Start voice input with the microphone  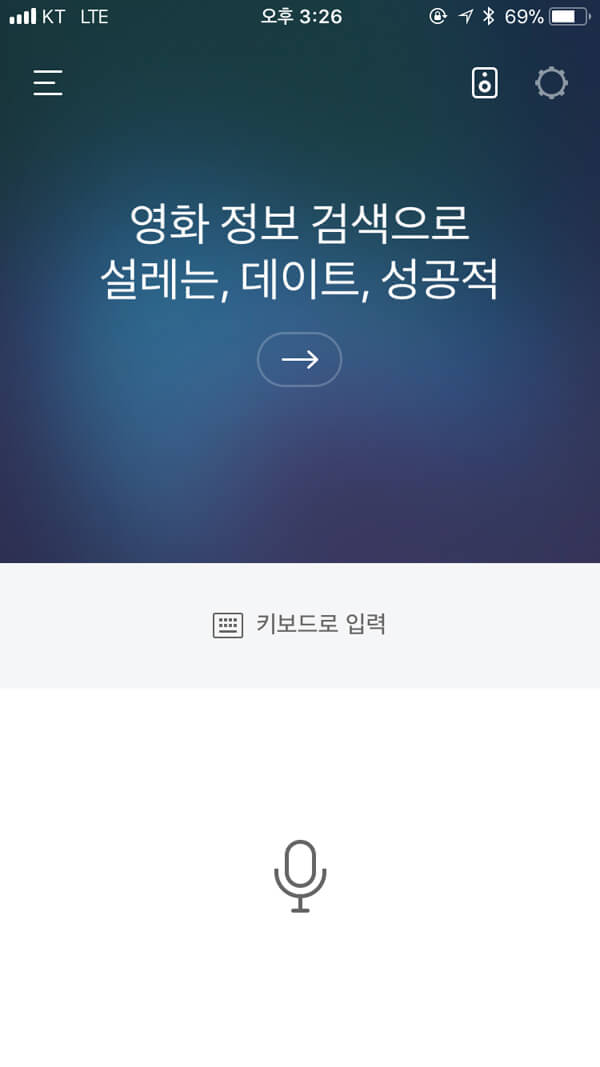coord(300,876)
